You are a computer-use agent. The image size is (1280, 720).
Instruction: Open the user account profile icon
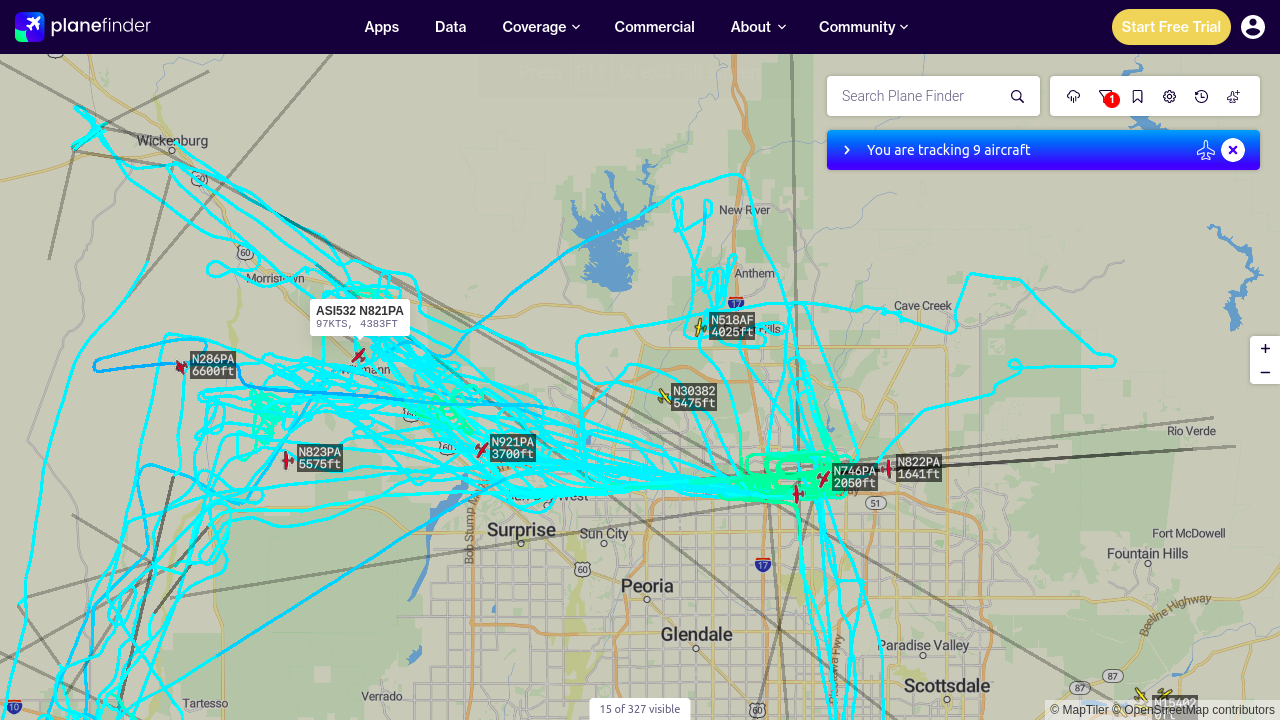pos(1253,27)
